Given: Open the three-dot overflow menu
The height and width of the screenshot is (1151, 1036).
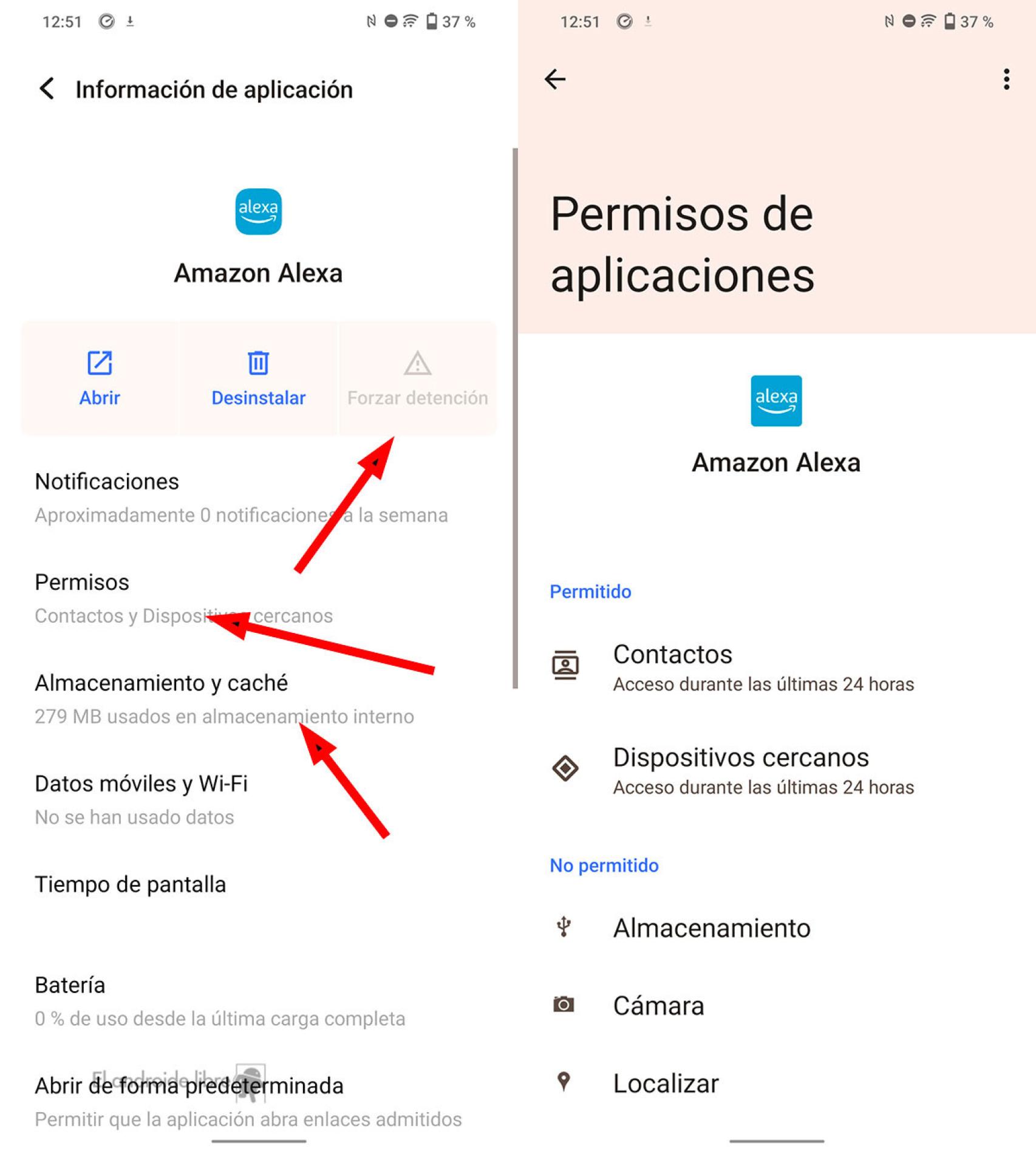Looking at the screenshot, I should point(1006,79).
